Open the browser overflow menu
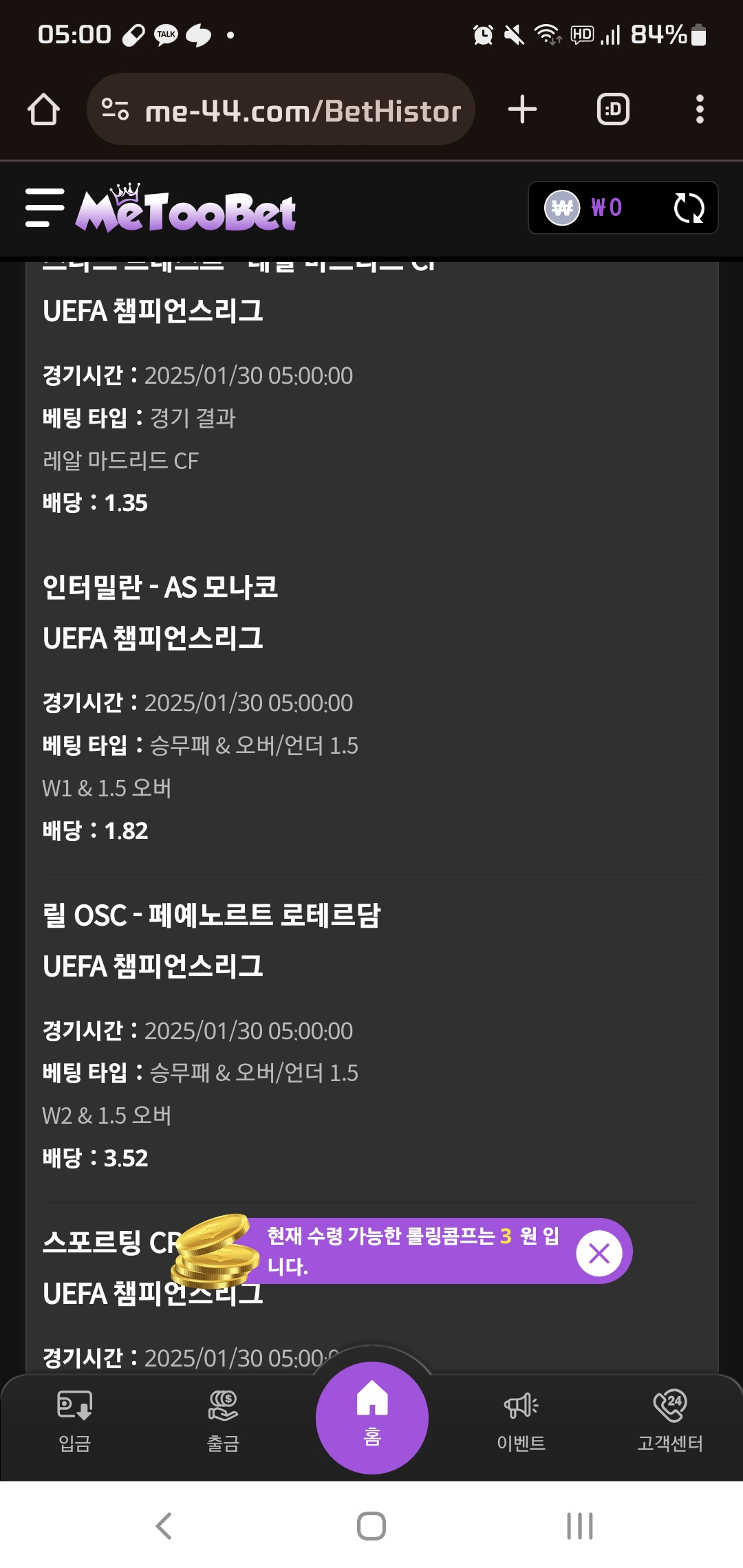 pos(700,110)
